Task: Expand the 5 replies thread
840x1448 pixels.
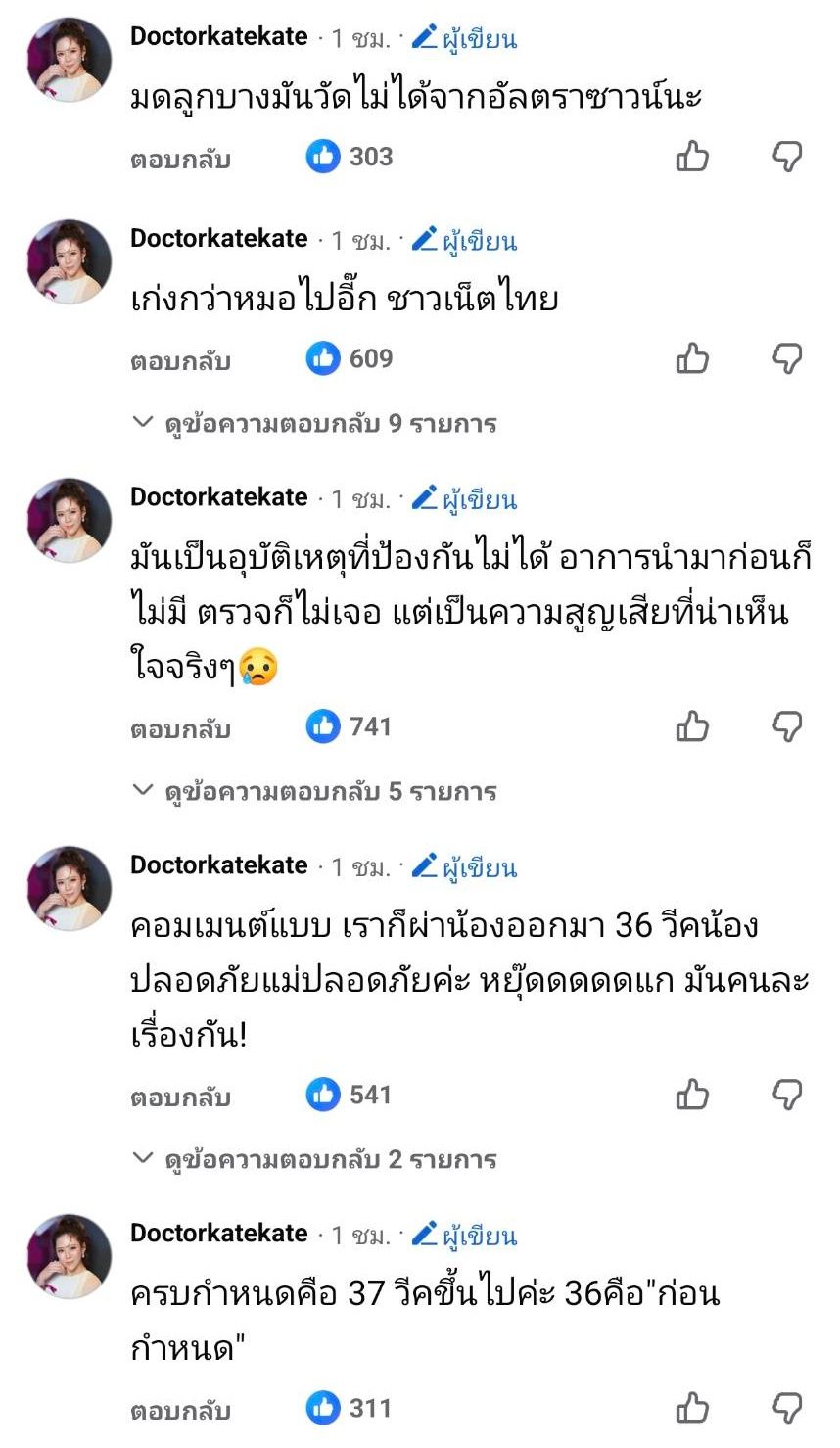Action: (315, 791)
